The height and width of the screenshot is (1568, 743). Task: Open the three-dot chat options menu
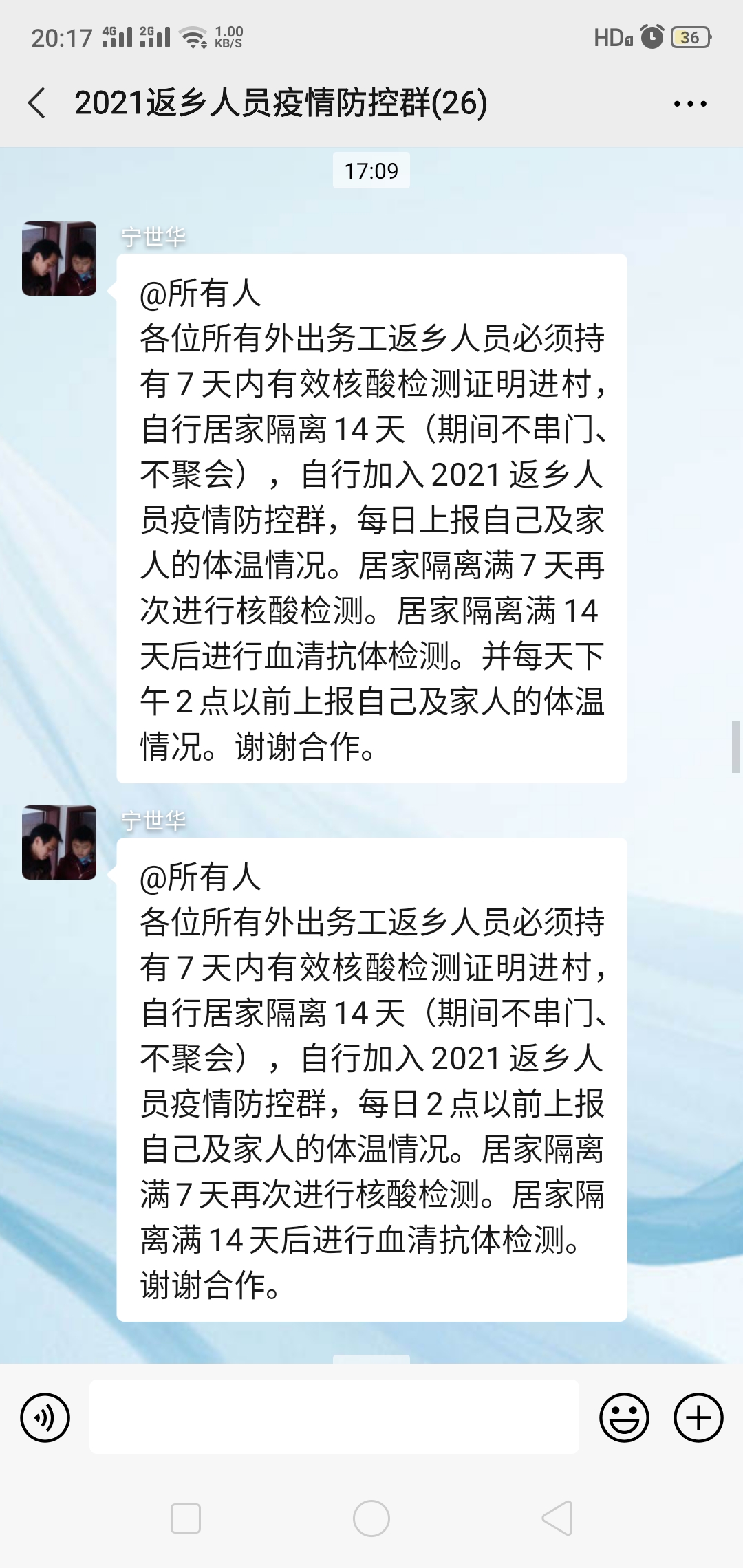coord(689,104)
